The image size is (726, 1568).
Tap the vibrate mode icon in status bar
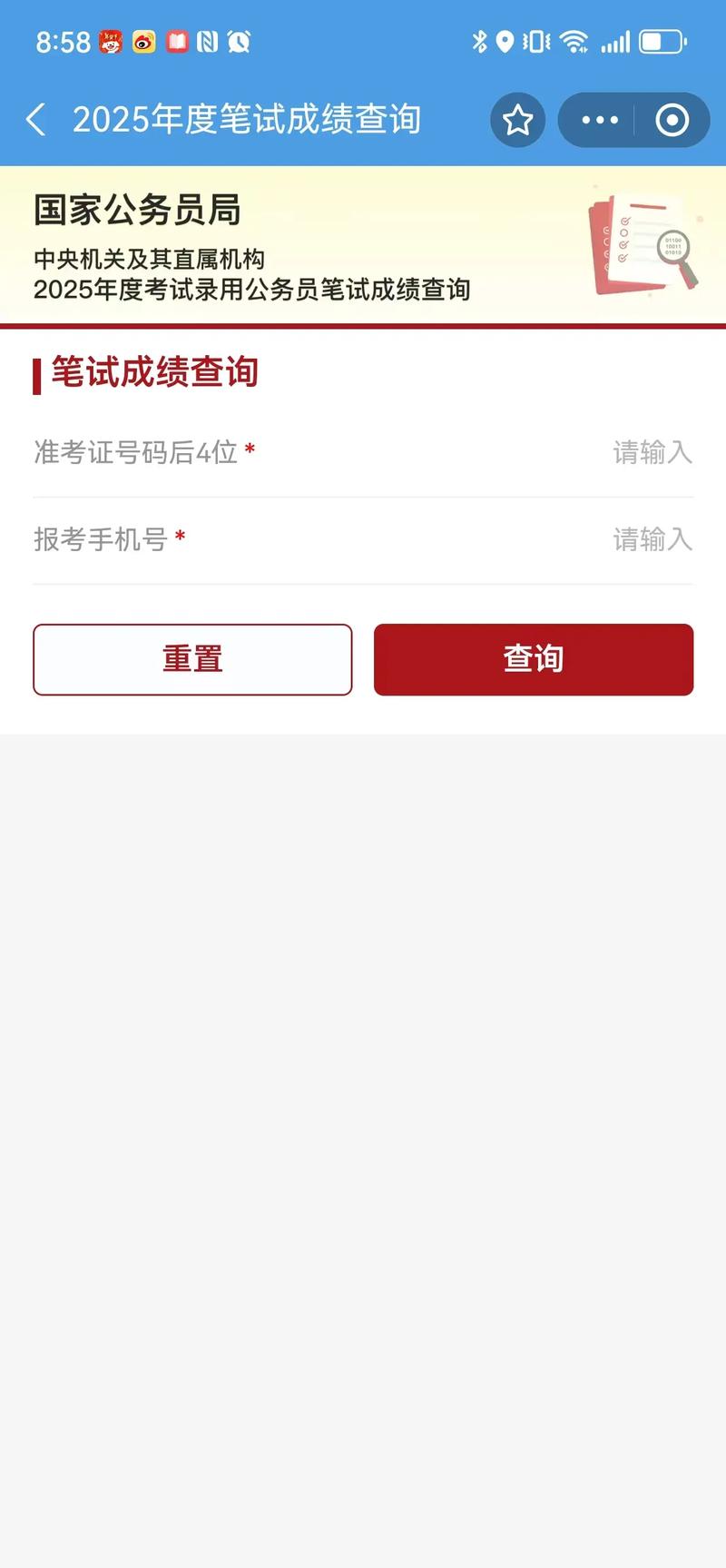[x=537, y=41]
